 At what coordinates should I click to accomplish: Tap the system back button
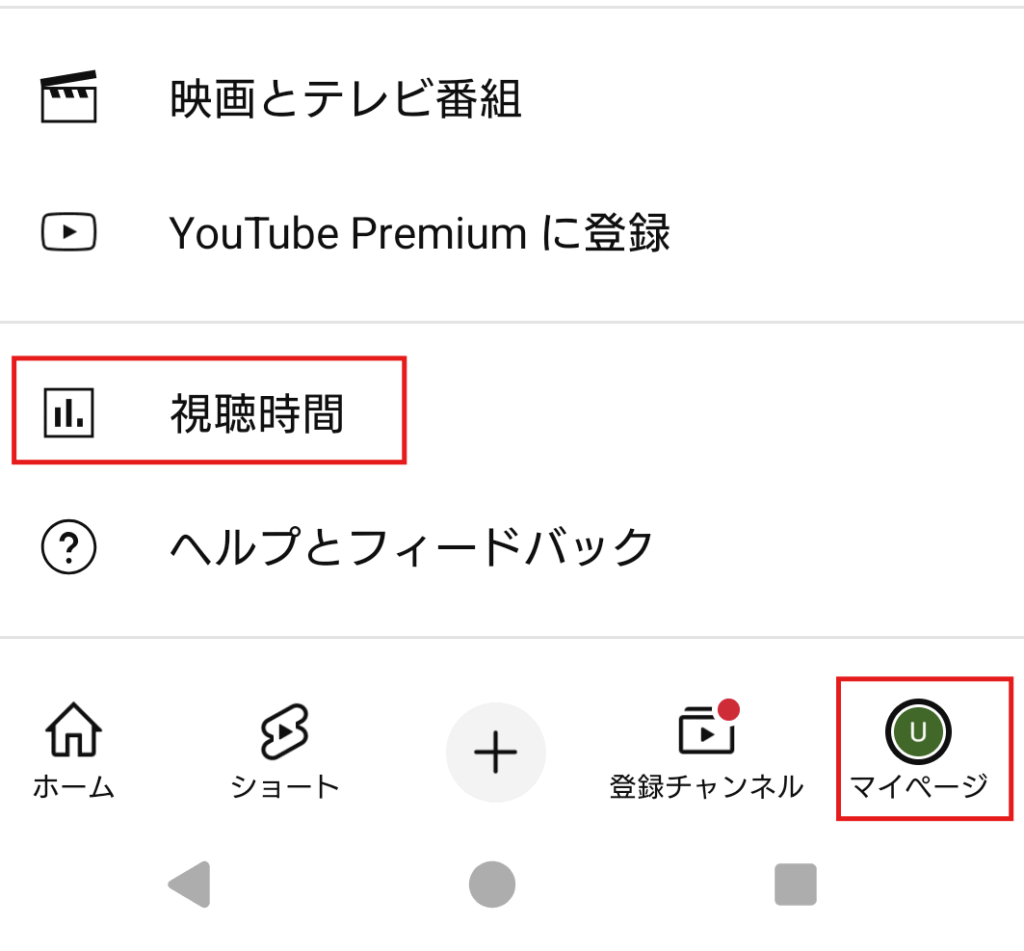[190, 885]
